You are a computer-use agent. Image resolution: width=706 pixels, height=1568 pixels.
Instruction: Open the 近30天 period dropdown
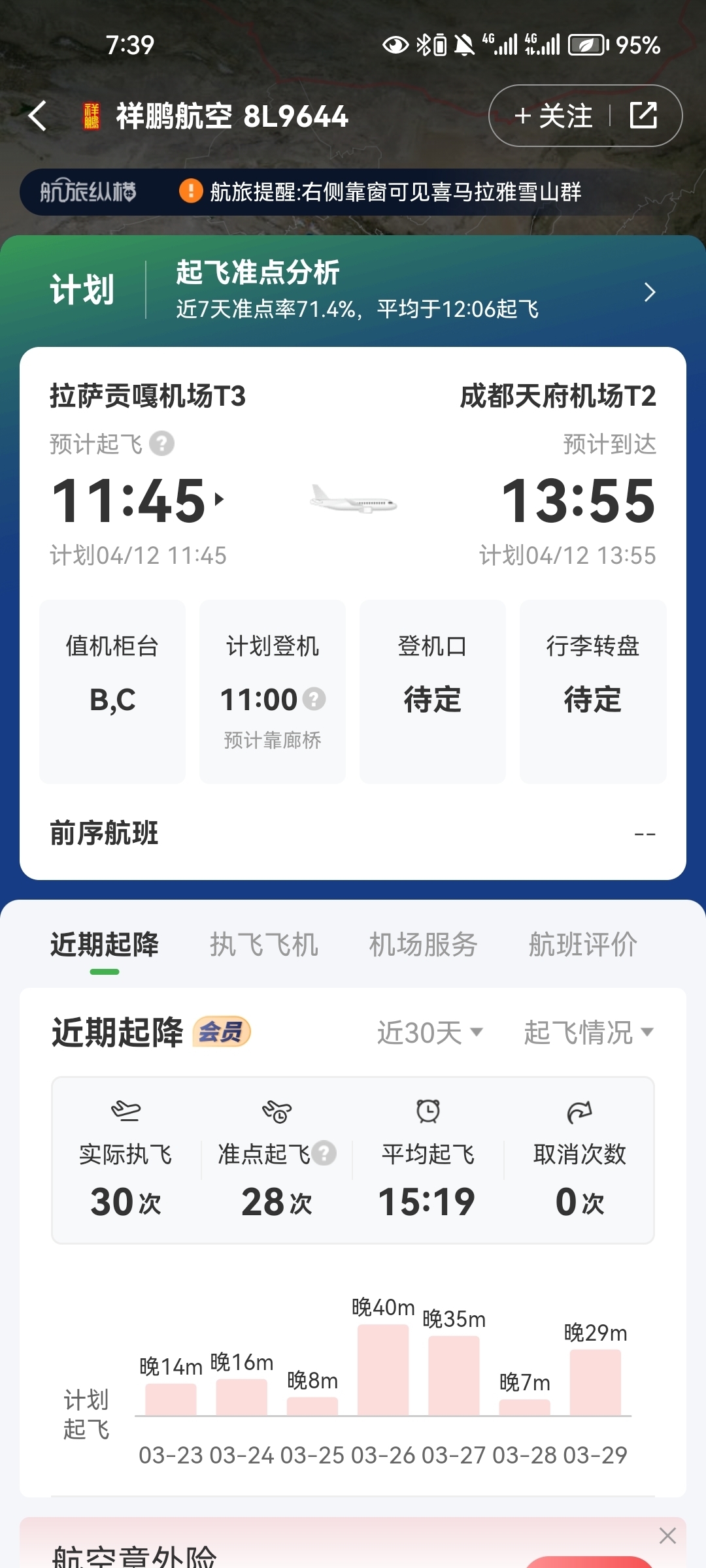[430, 1033]
